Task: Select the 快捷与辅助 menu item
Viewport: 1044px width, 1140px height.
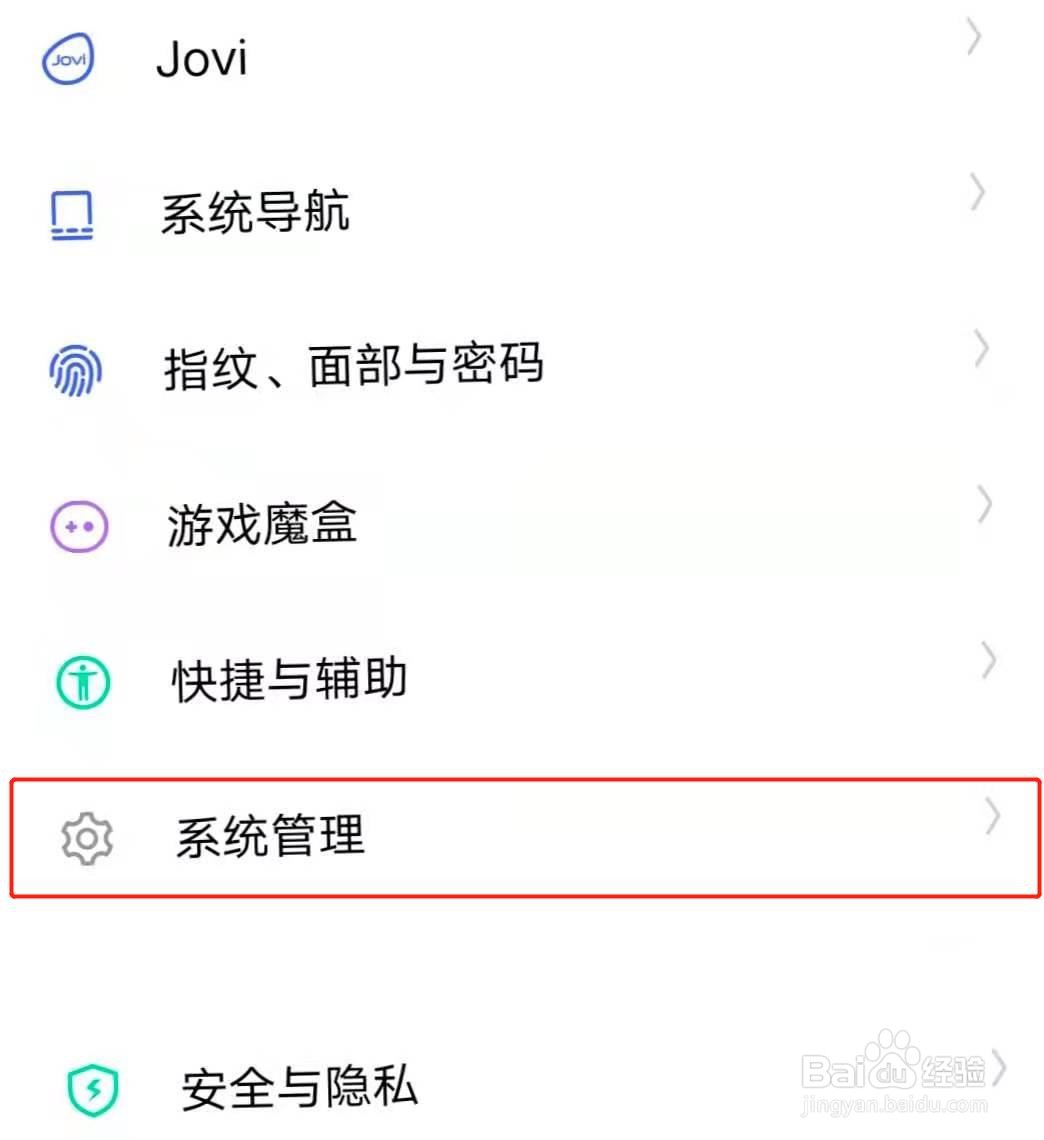Action: click(x=287, y=679)
